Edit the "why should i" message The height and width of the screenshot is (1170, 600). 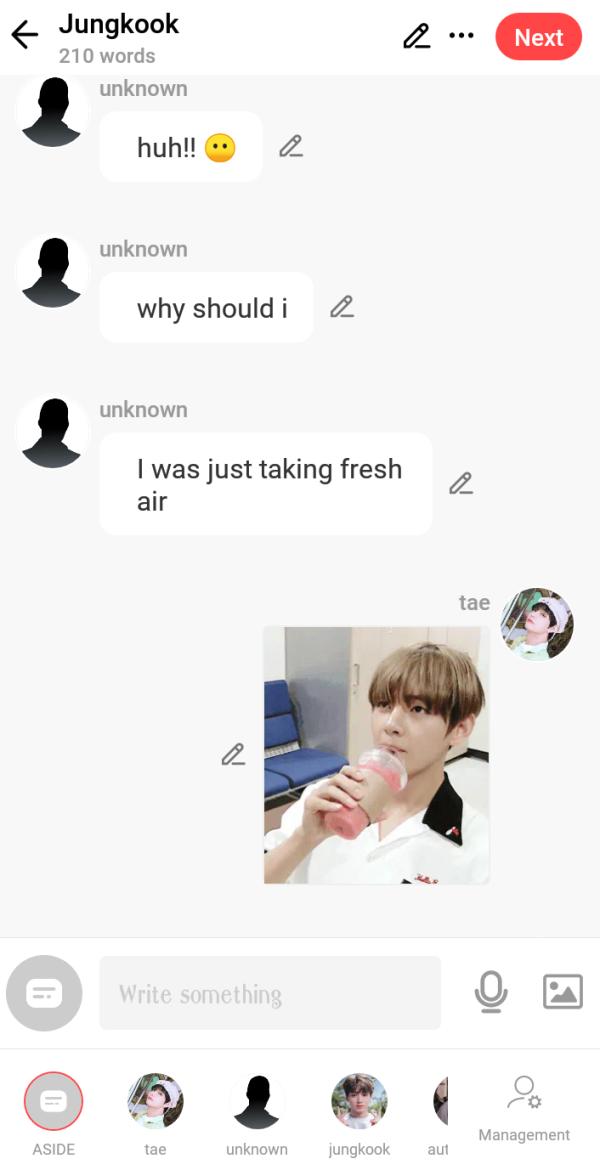tap(342, 307)
